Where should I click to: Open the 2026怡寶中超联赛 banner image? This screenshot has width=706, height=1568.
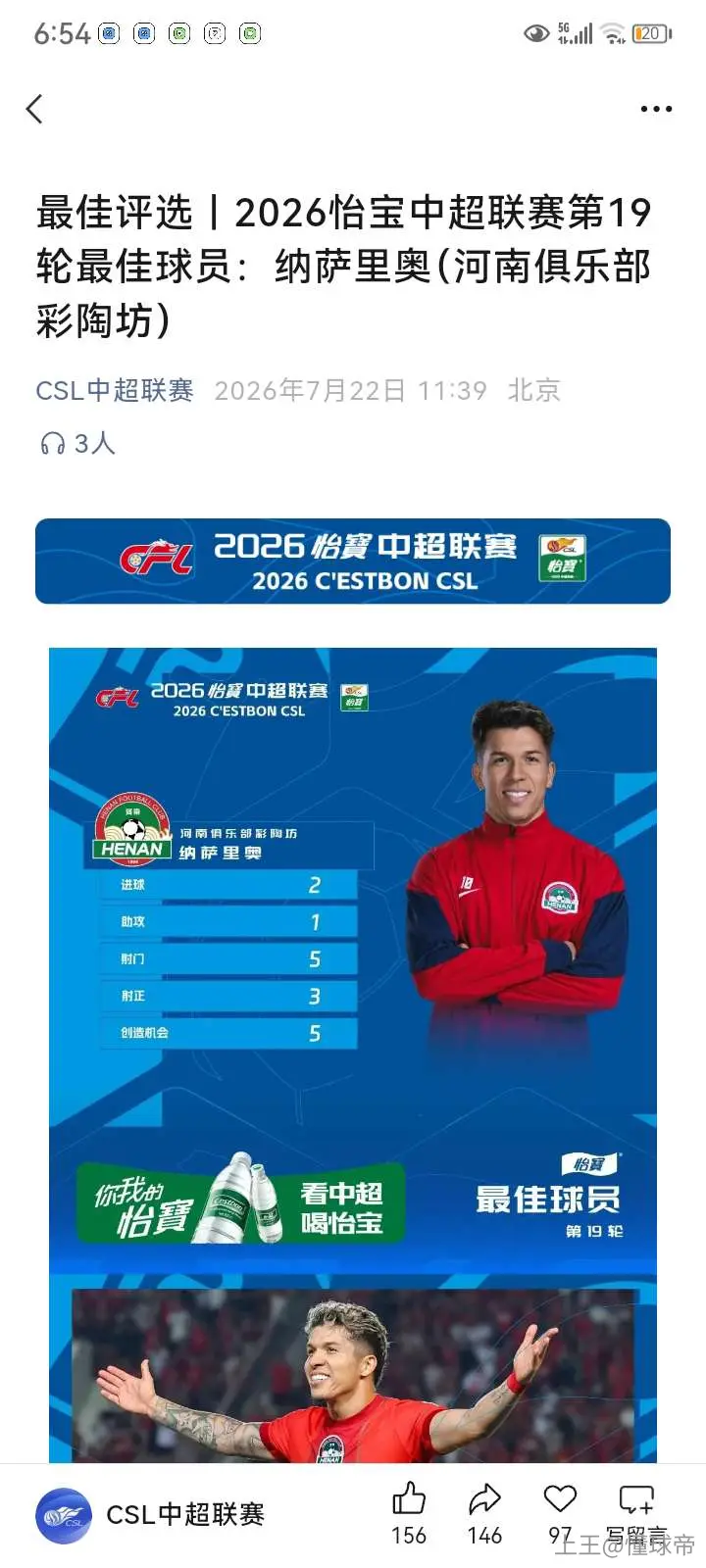[x=353, y=562]
